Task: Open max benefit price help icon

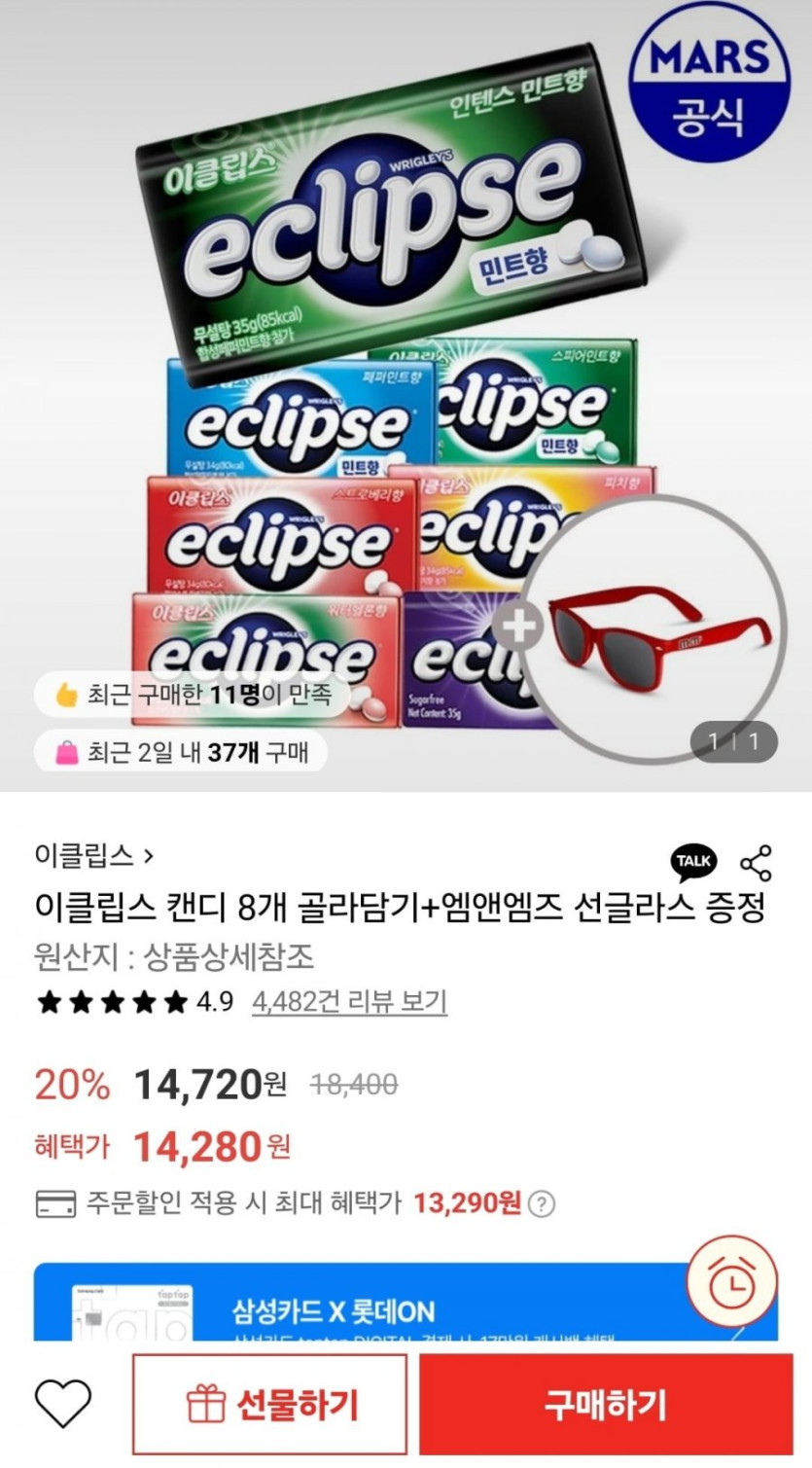Action: 542,1204
